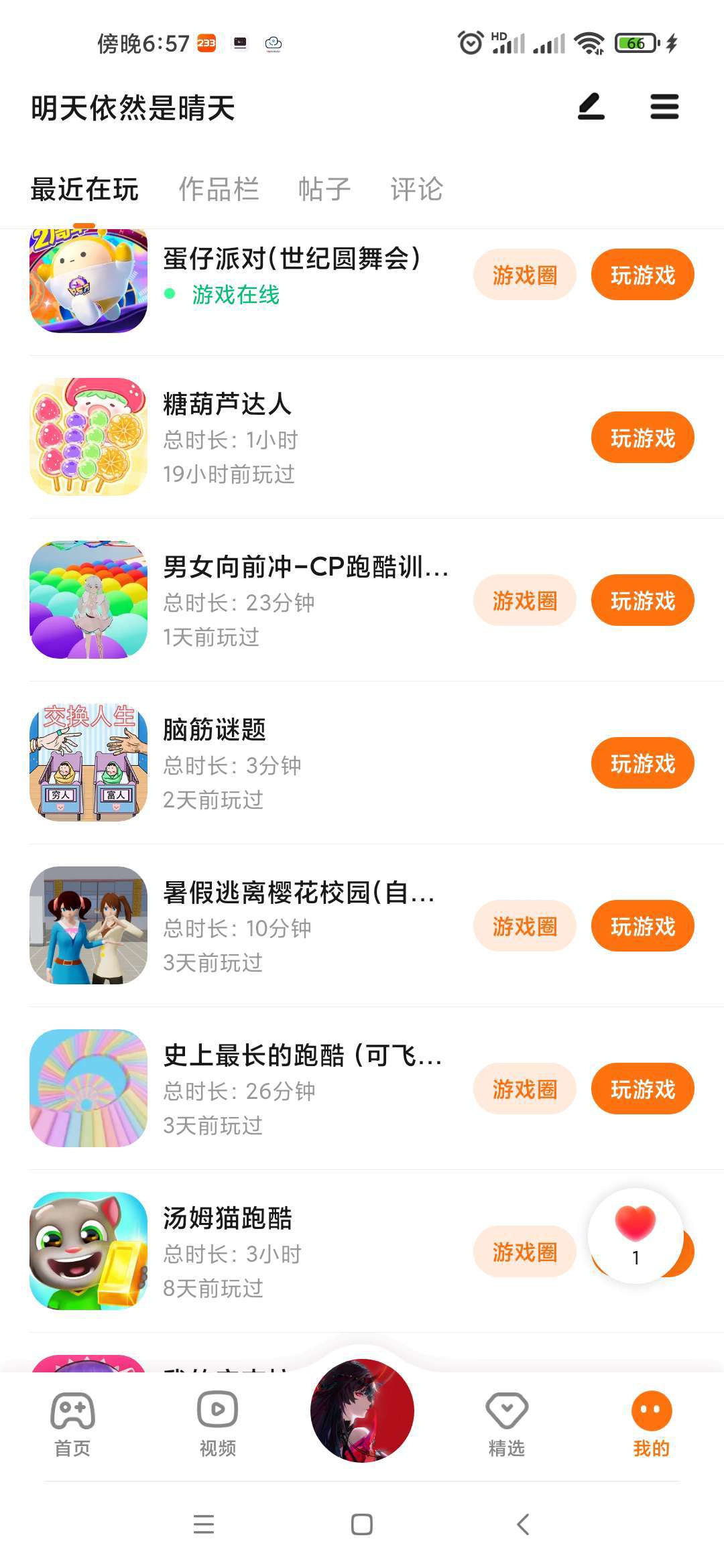Open 糖葫芦达人 game details
The height and width of the screenshot is (1568, 724).
(228, 405)
